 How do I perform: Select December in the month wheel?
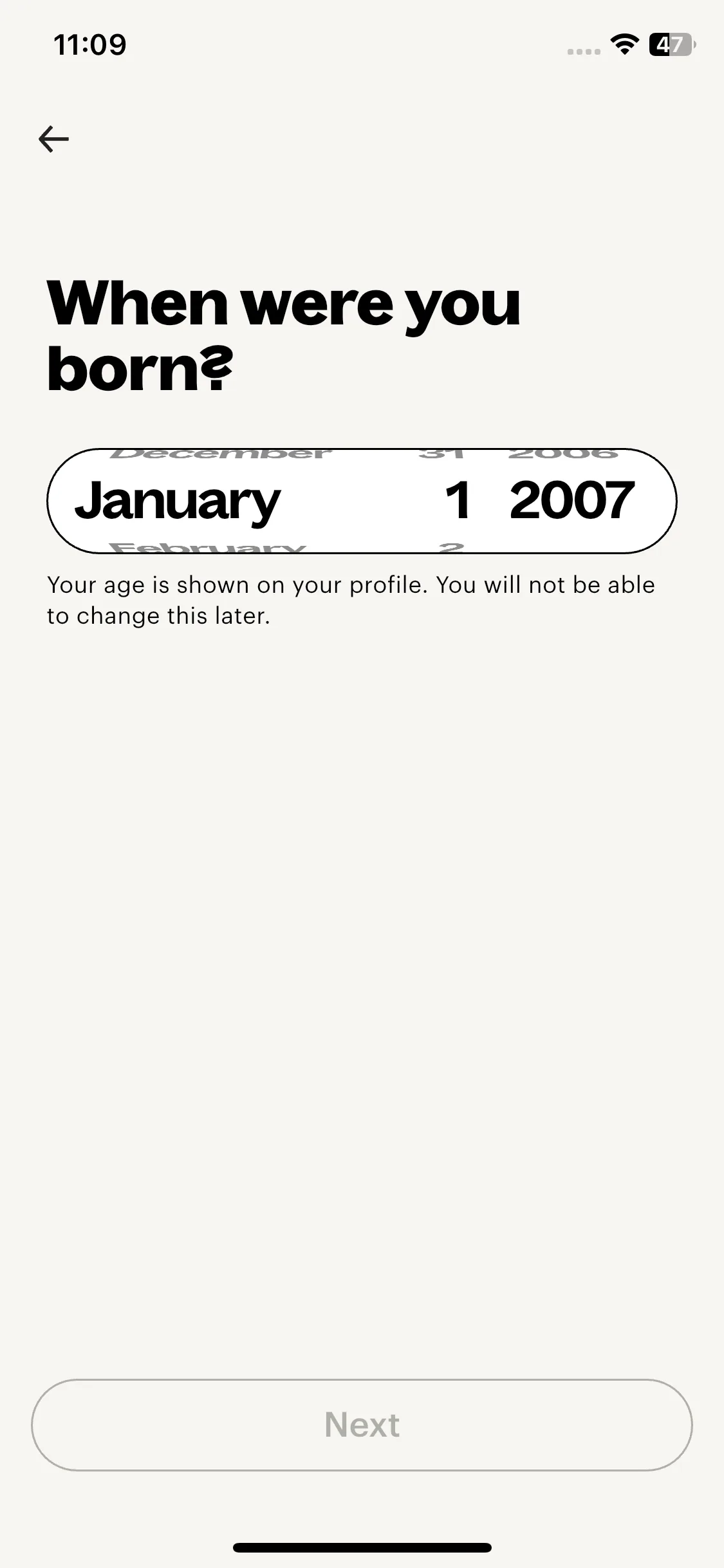[221, 454]
